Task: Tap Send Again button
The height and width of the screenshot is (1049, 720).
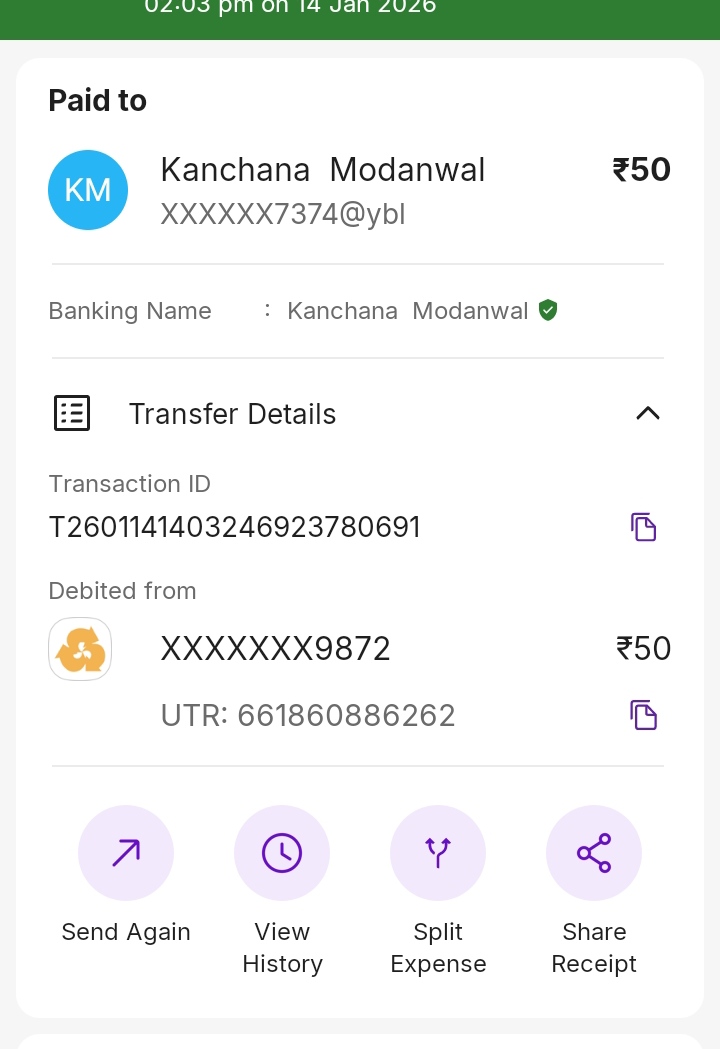Action: pos(126,853)
